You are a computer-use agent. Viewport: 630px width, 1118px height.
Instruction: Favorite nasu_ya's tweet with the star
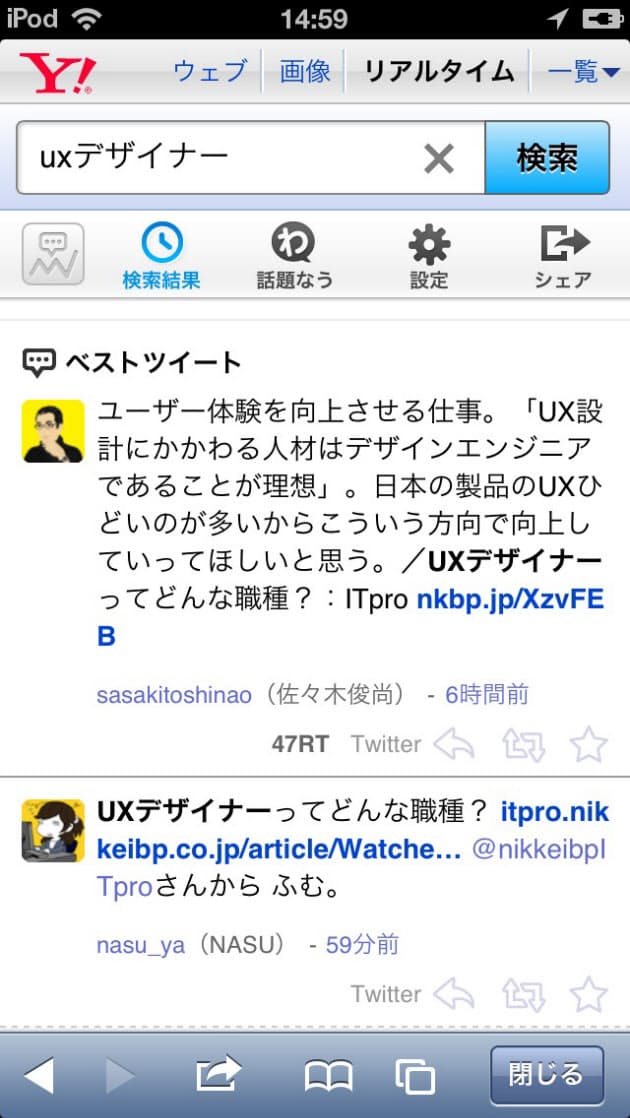click(x=588, y=994)
